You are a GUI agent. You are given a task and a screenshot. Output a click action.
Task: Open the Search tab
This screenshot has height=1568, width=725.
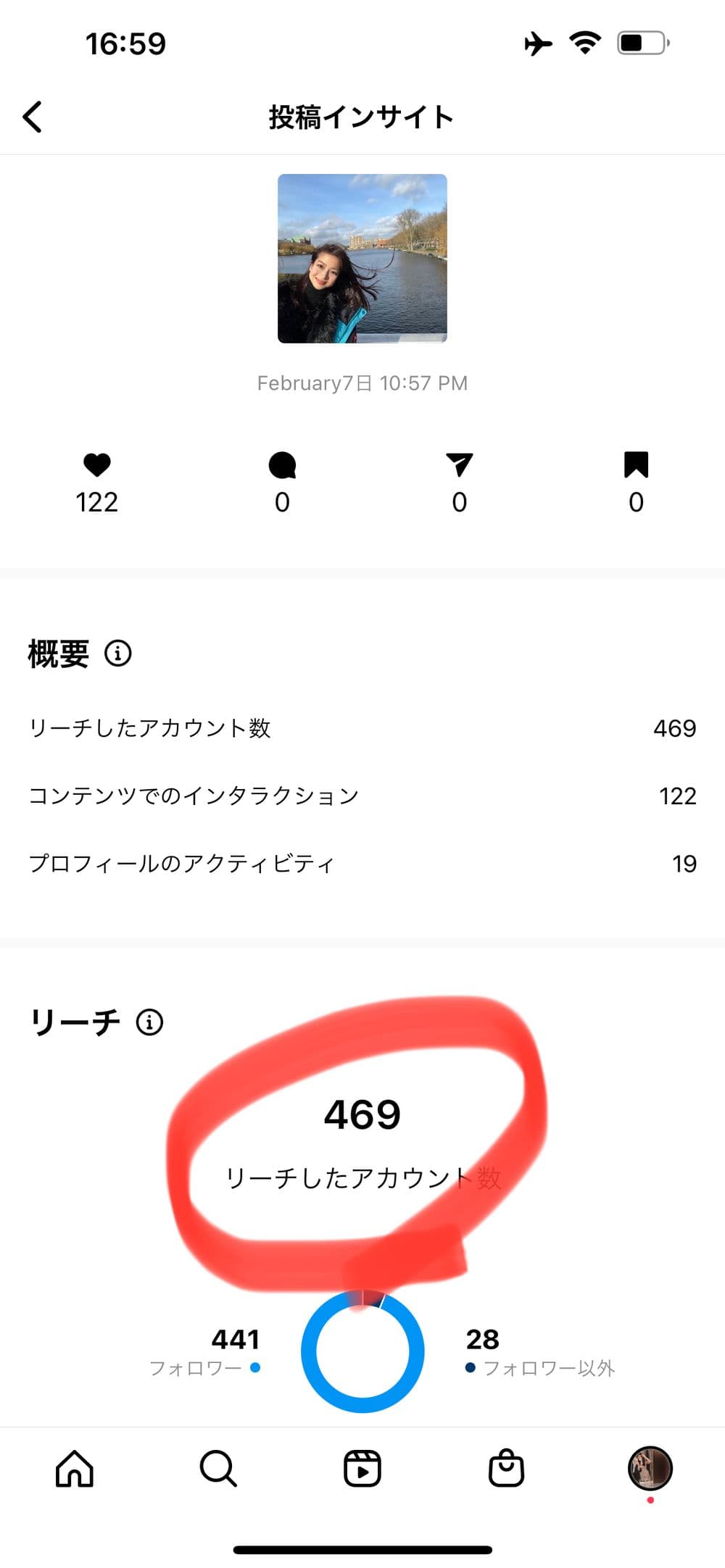[x=218, y=1469]
